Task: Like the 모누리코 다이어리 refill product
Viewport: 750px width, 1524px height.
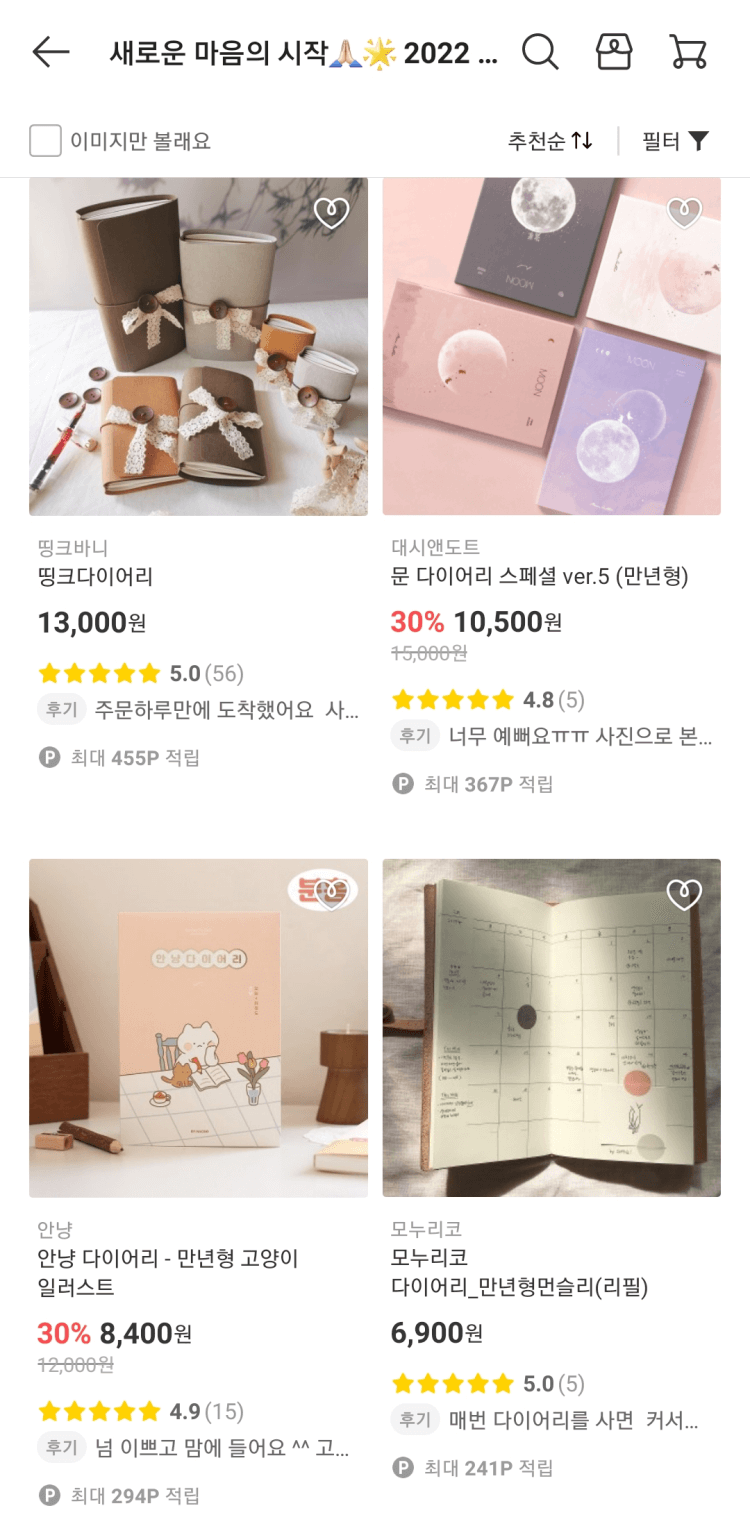Action: pyautogui.click(x=683, y=896)
